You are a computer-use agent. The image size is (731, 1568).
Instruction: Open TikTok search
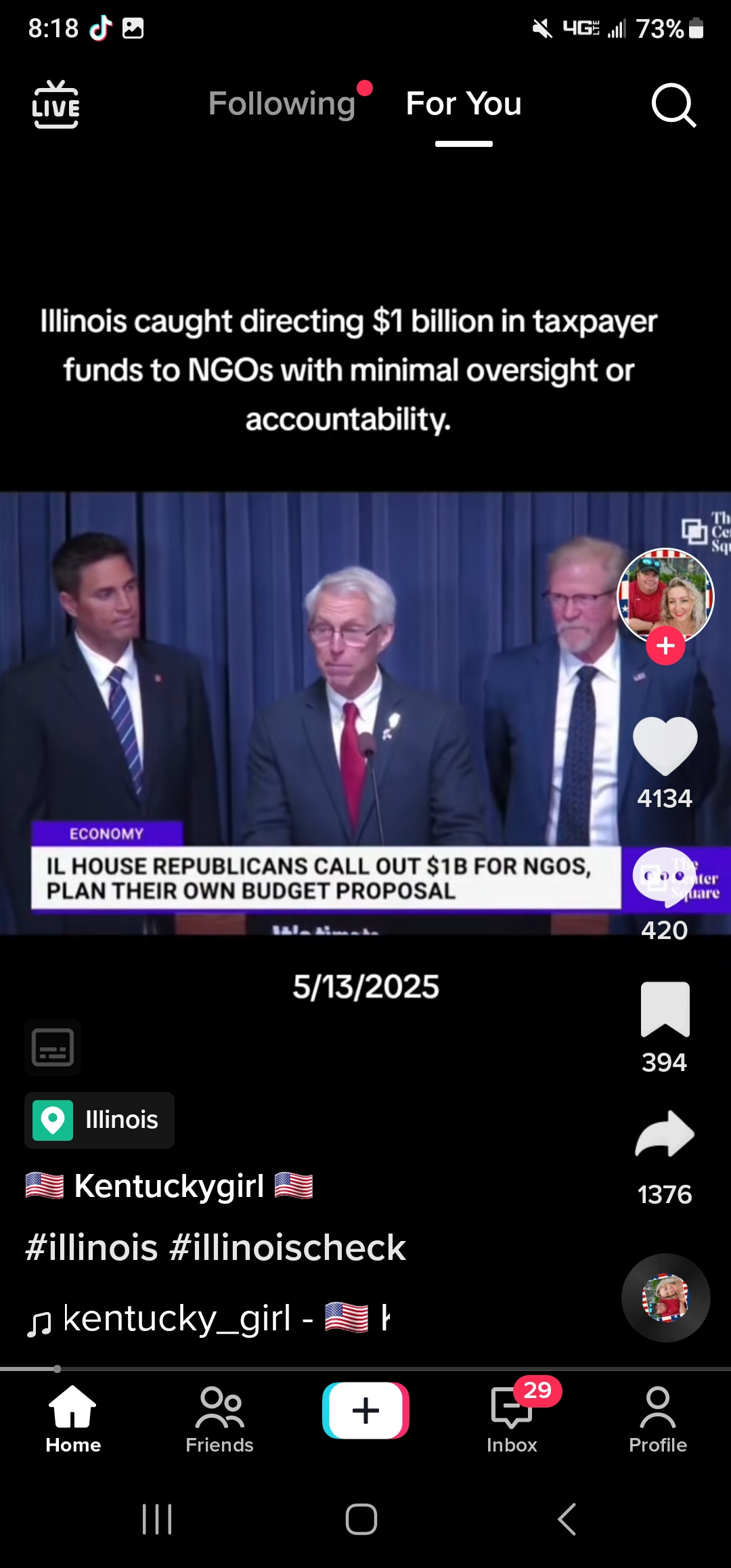coord(673,105)
